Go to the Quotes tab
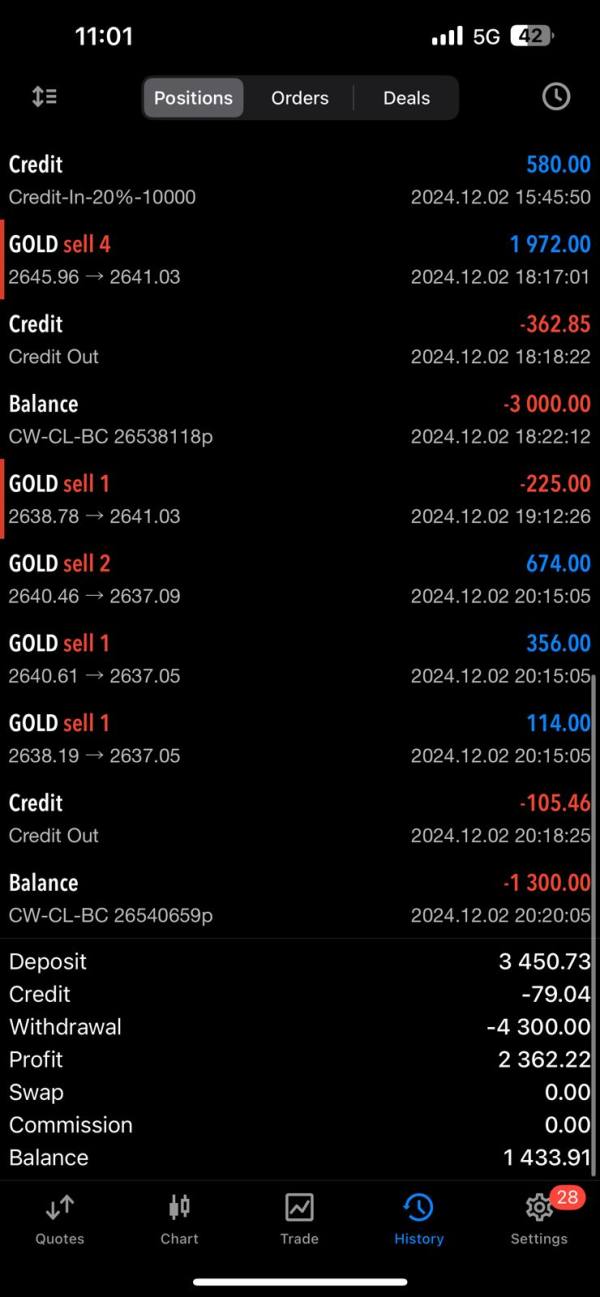This screenshot has width=600, height=1297. 60,1220
